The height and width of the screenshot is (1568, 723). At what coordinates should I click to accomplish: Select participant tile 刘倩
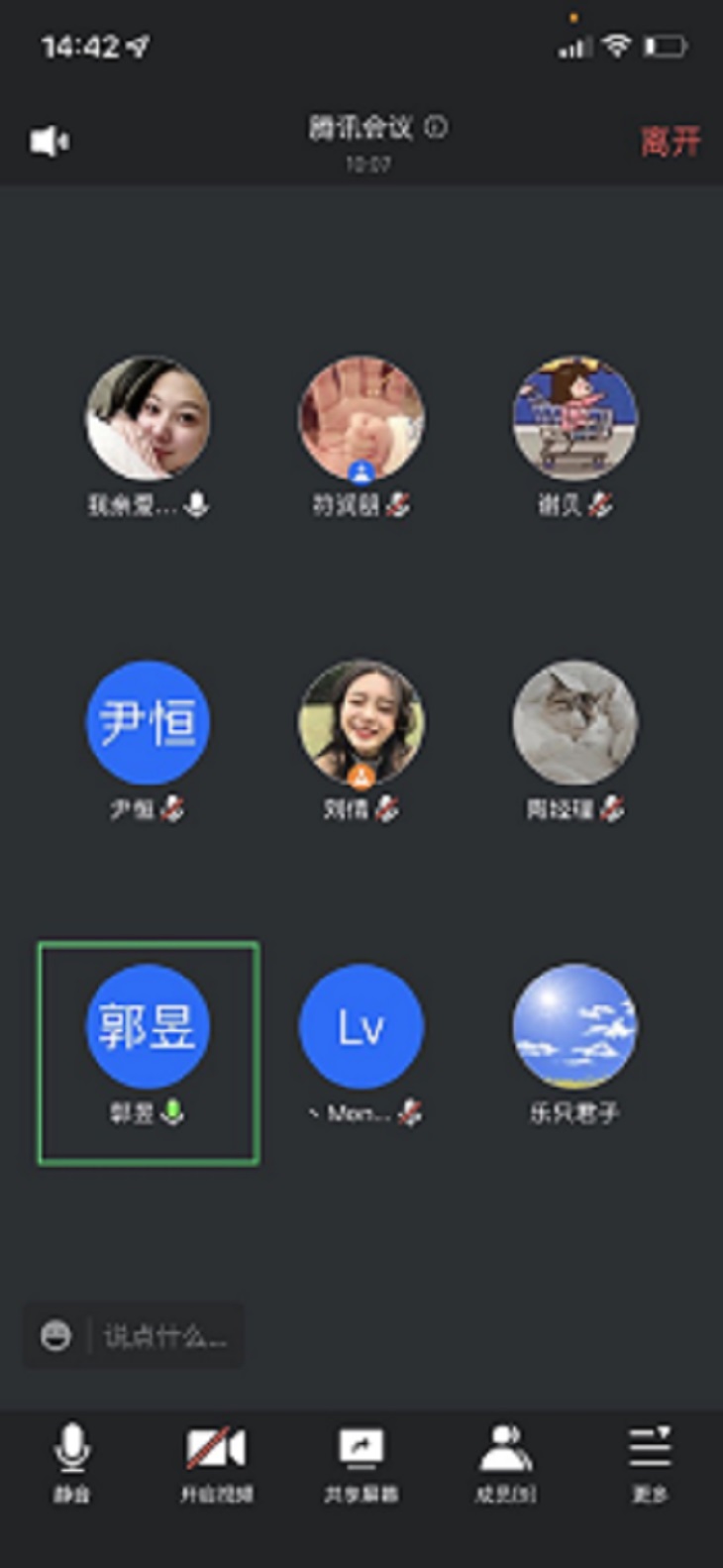(361, 723)
